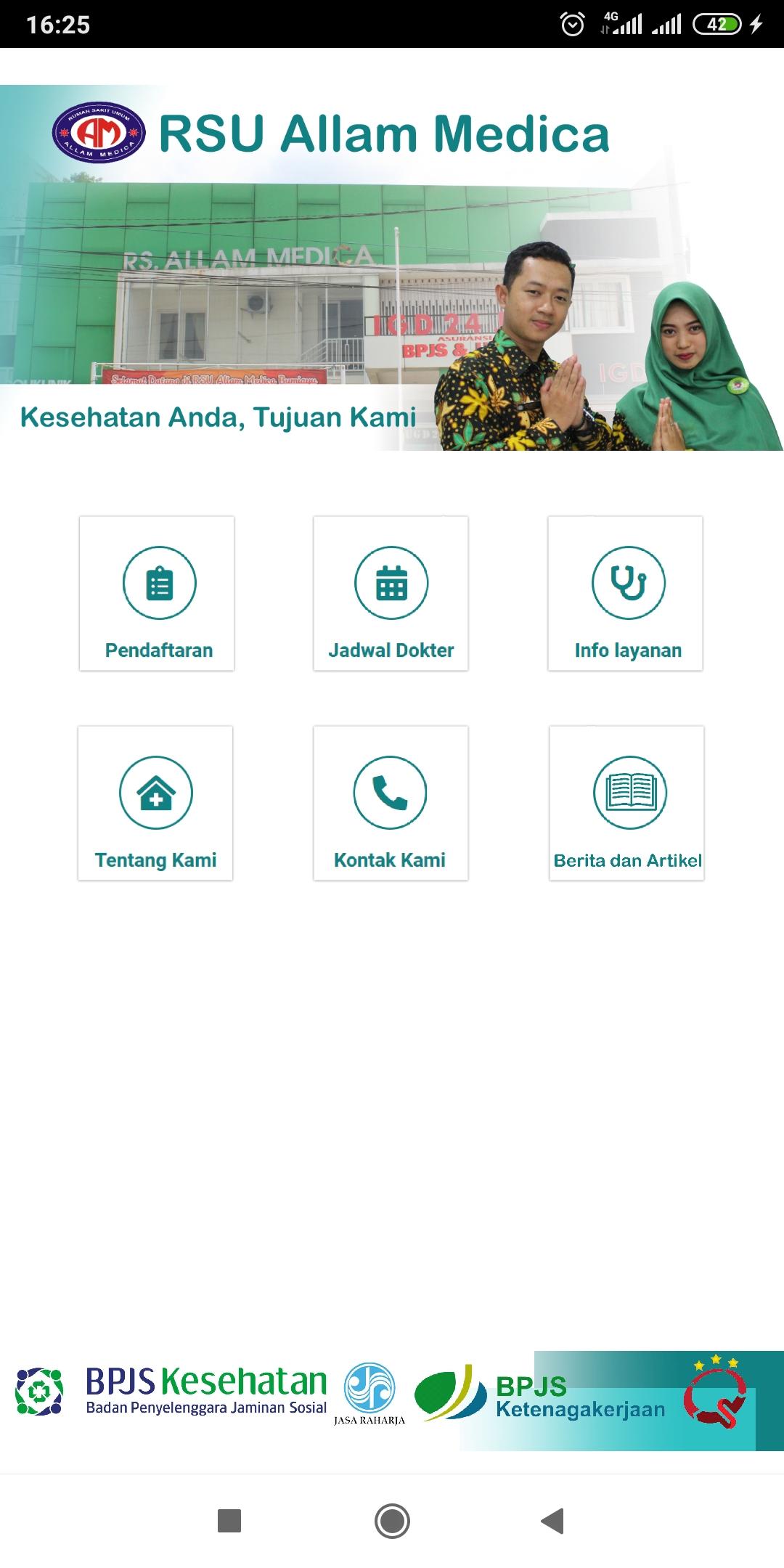View Berita dan Artikel
This screenshot has height=1568, width=784.
[626, 803]
